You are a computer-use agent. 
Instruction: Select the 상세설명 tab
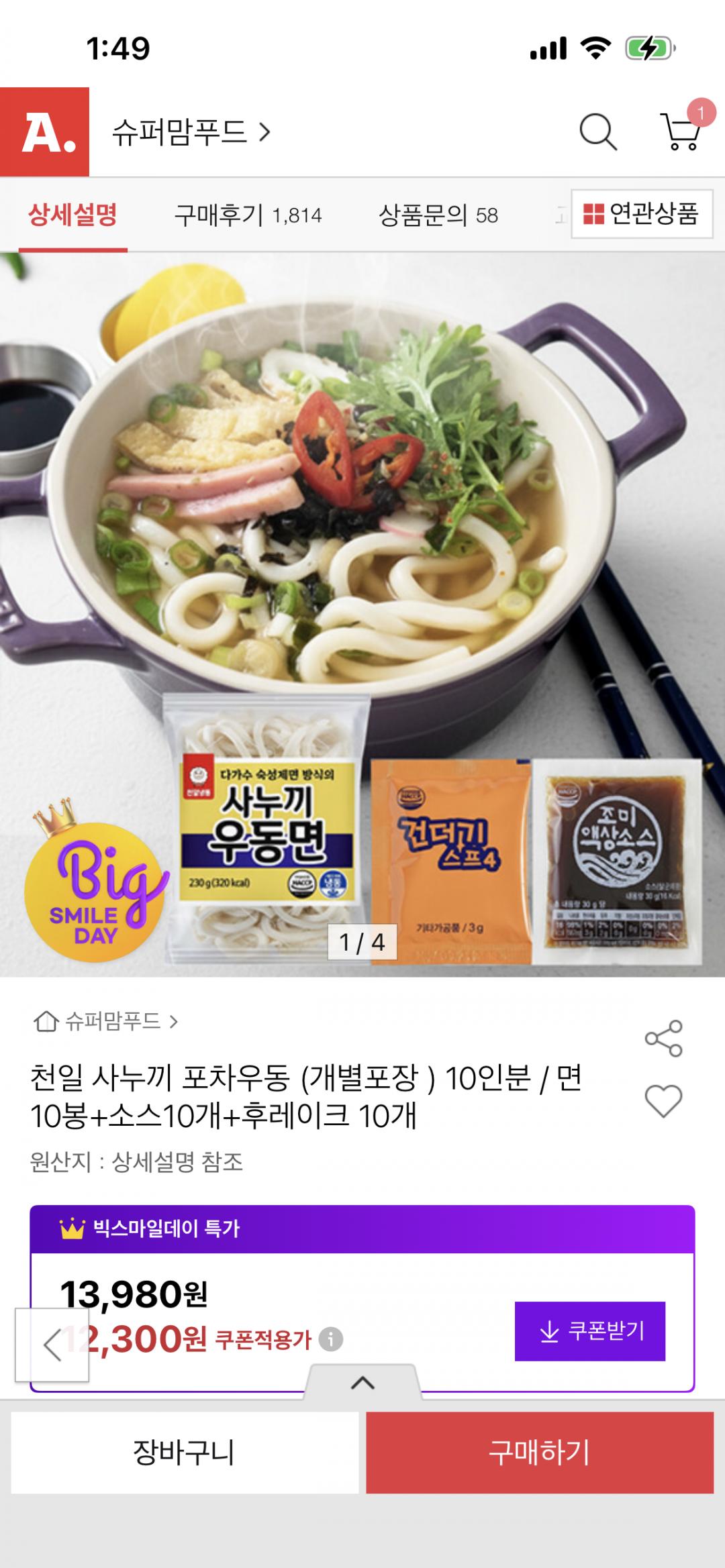pos(72,215)
